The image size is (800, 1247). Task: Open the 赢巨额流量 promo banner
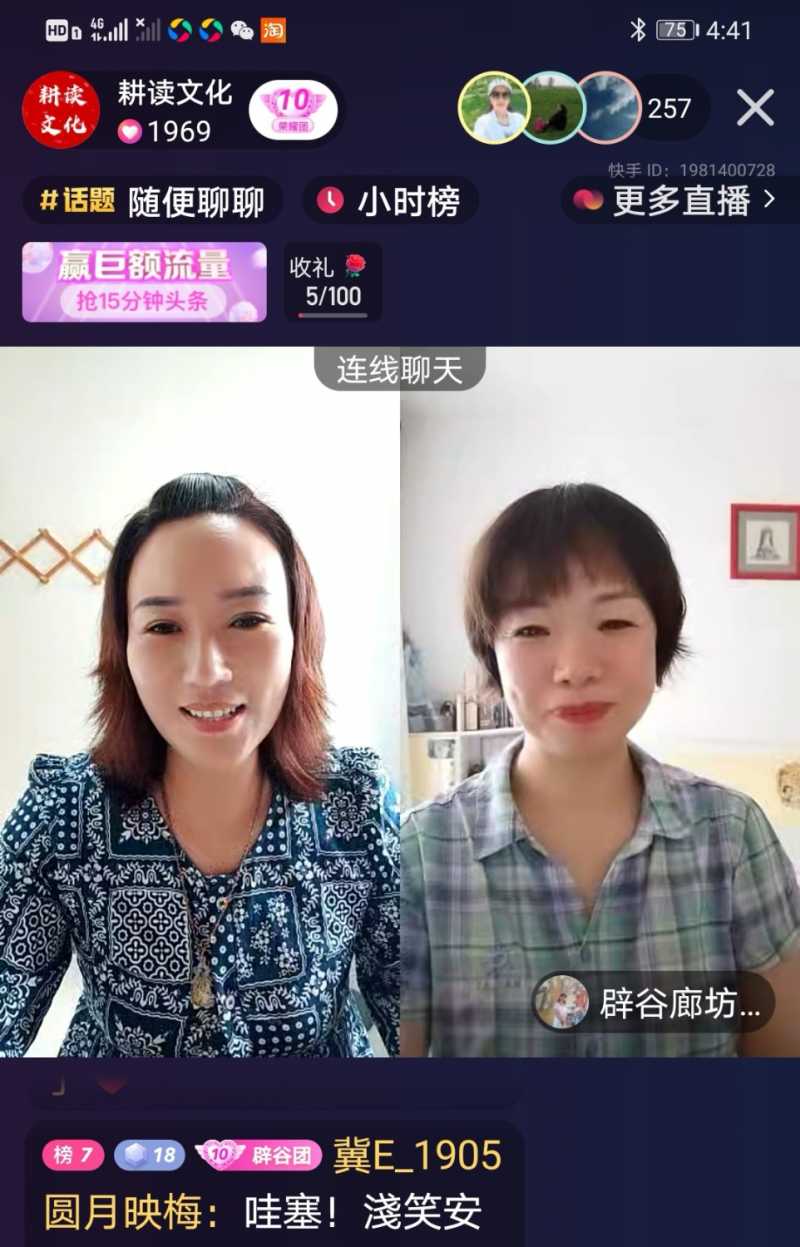coord(144,282)
